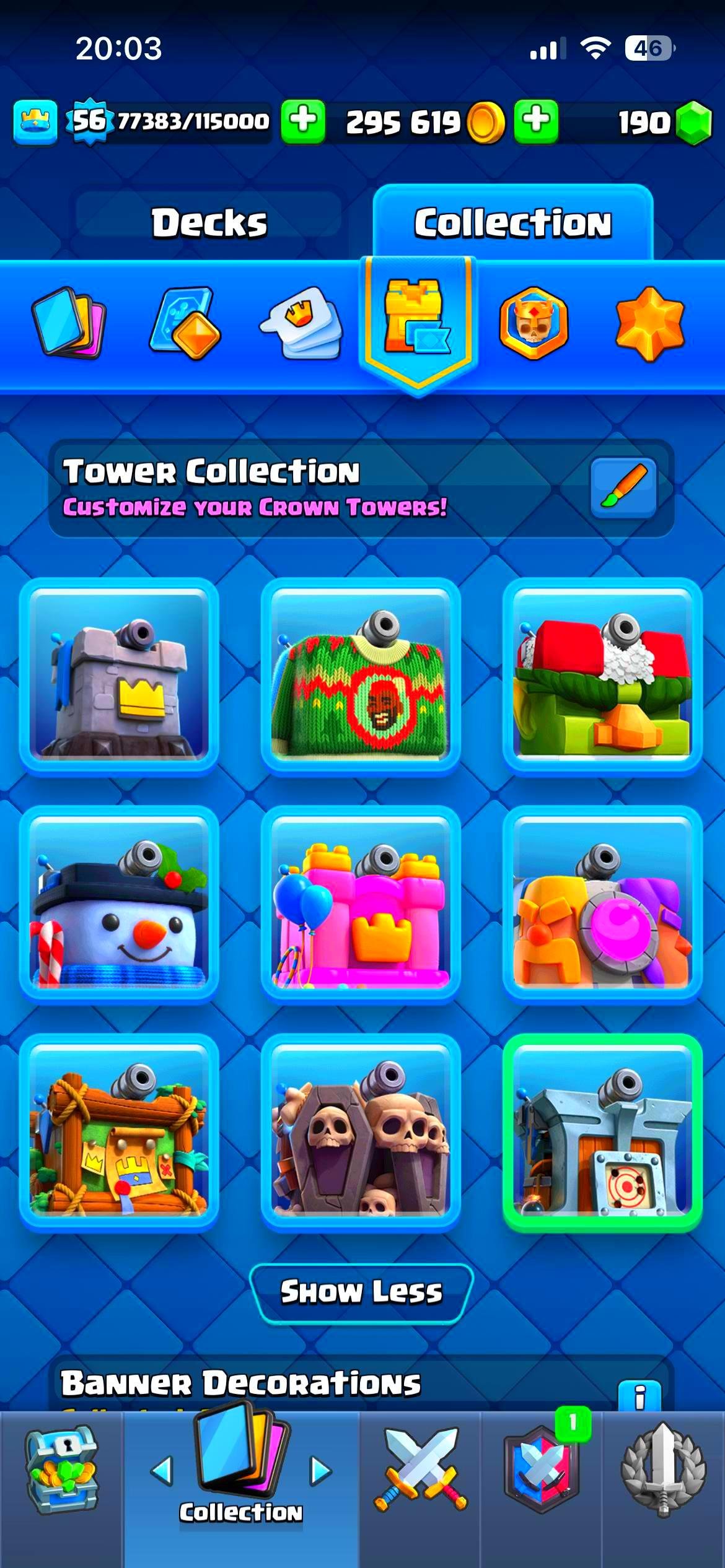This screenshot has width=725, height=1568.
Task: Select the treasure map wooden tower skin
Action: click(119, 1131)
